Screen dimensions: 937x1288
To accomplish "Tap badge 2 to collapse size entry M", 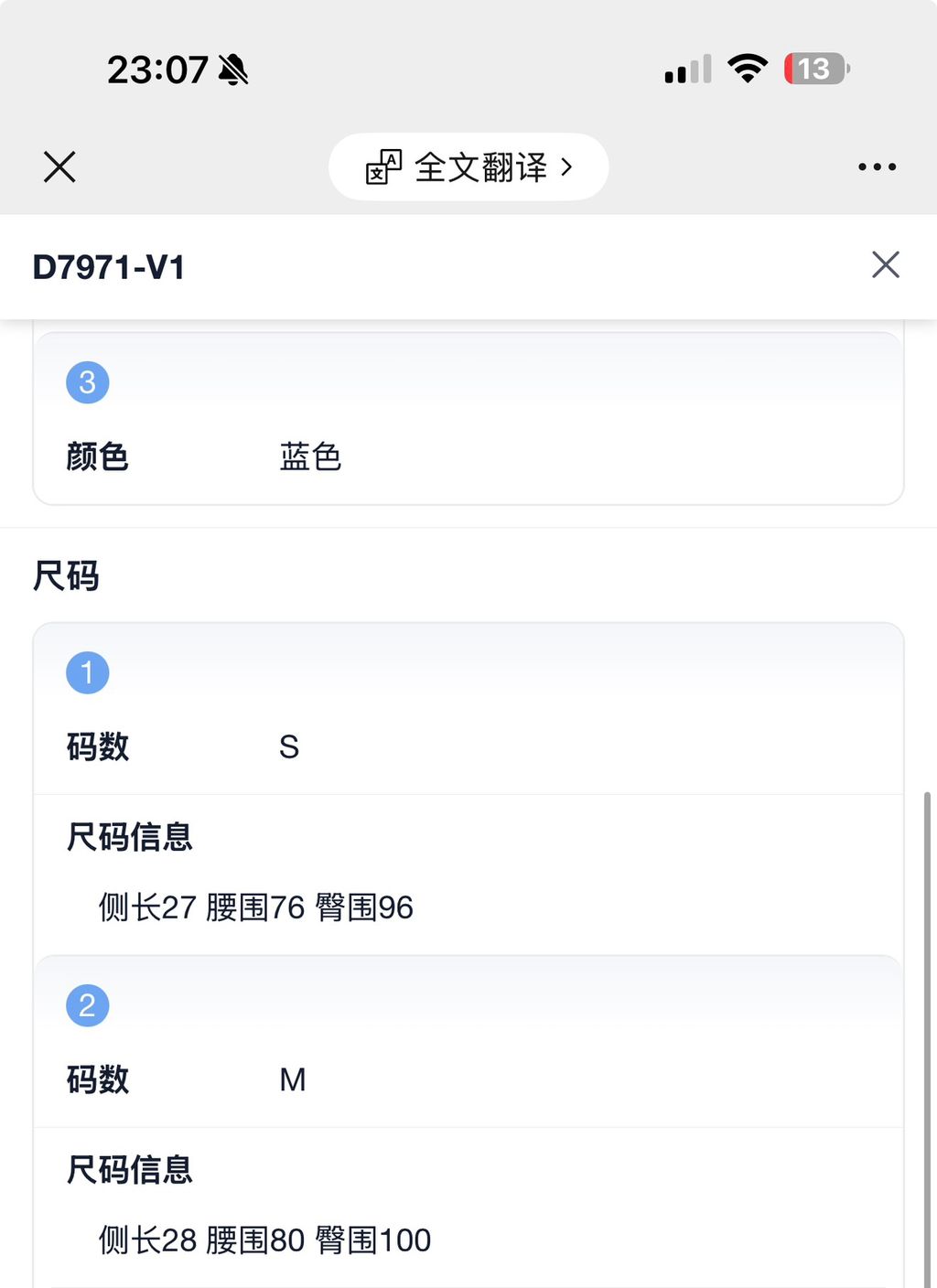I will tap(87, 1004).
